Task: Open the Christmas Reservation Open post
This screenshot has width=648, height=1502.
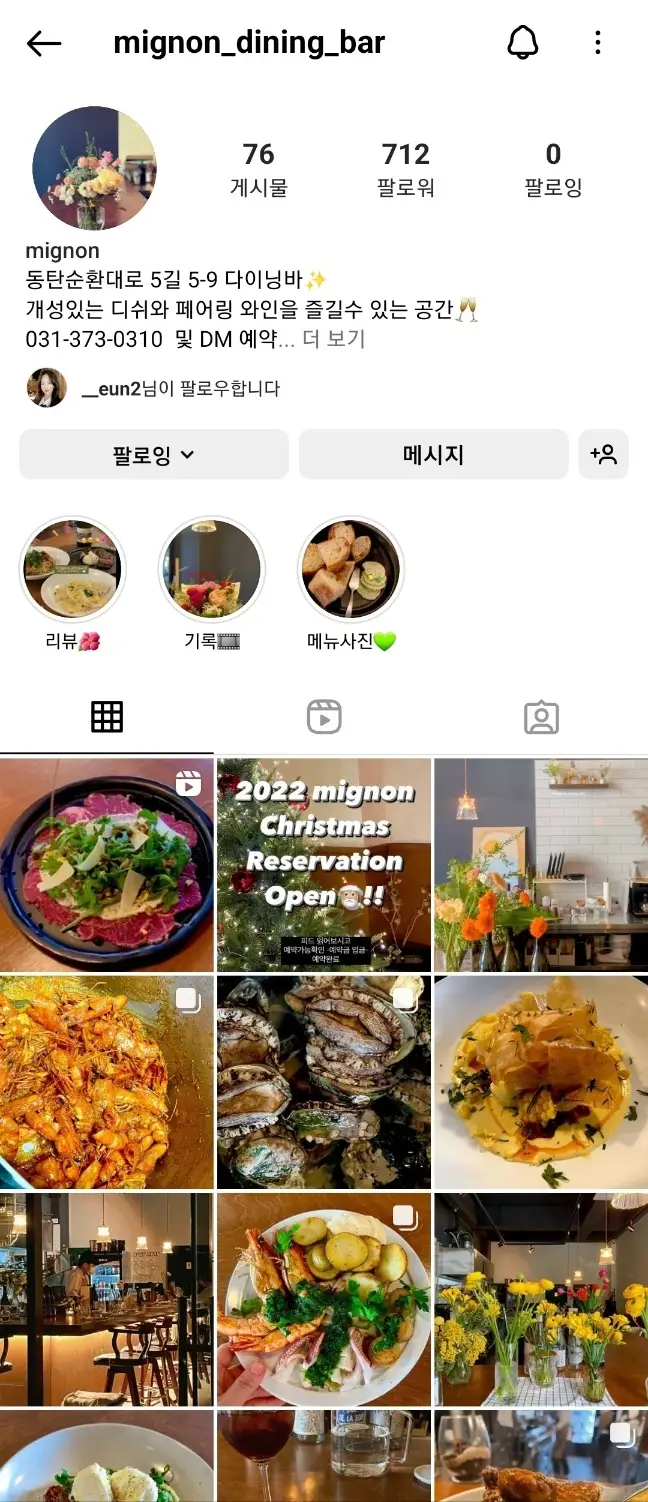Action: 324,865
